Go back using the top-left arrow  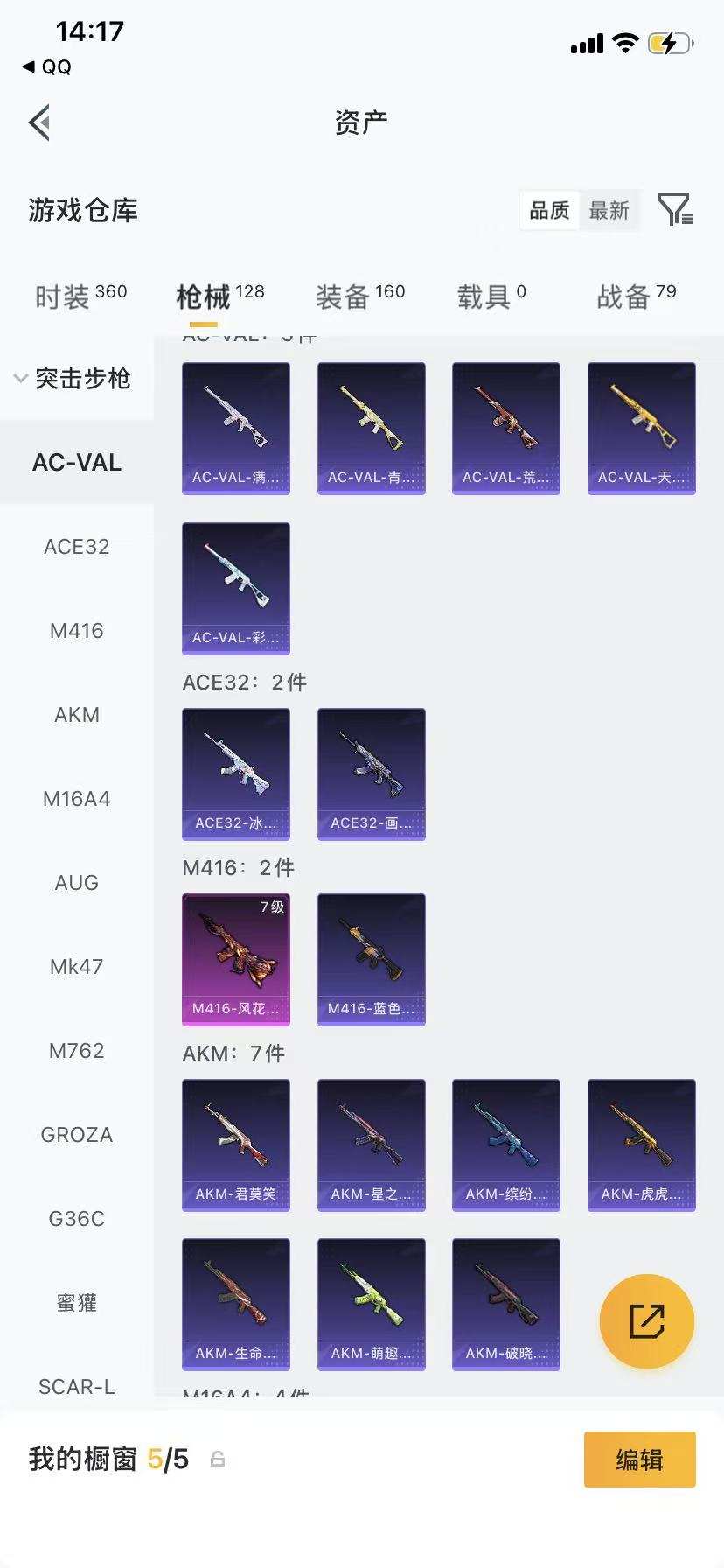pos(39,122)
